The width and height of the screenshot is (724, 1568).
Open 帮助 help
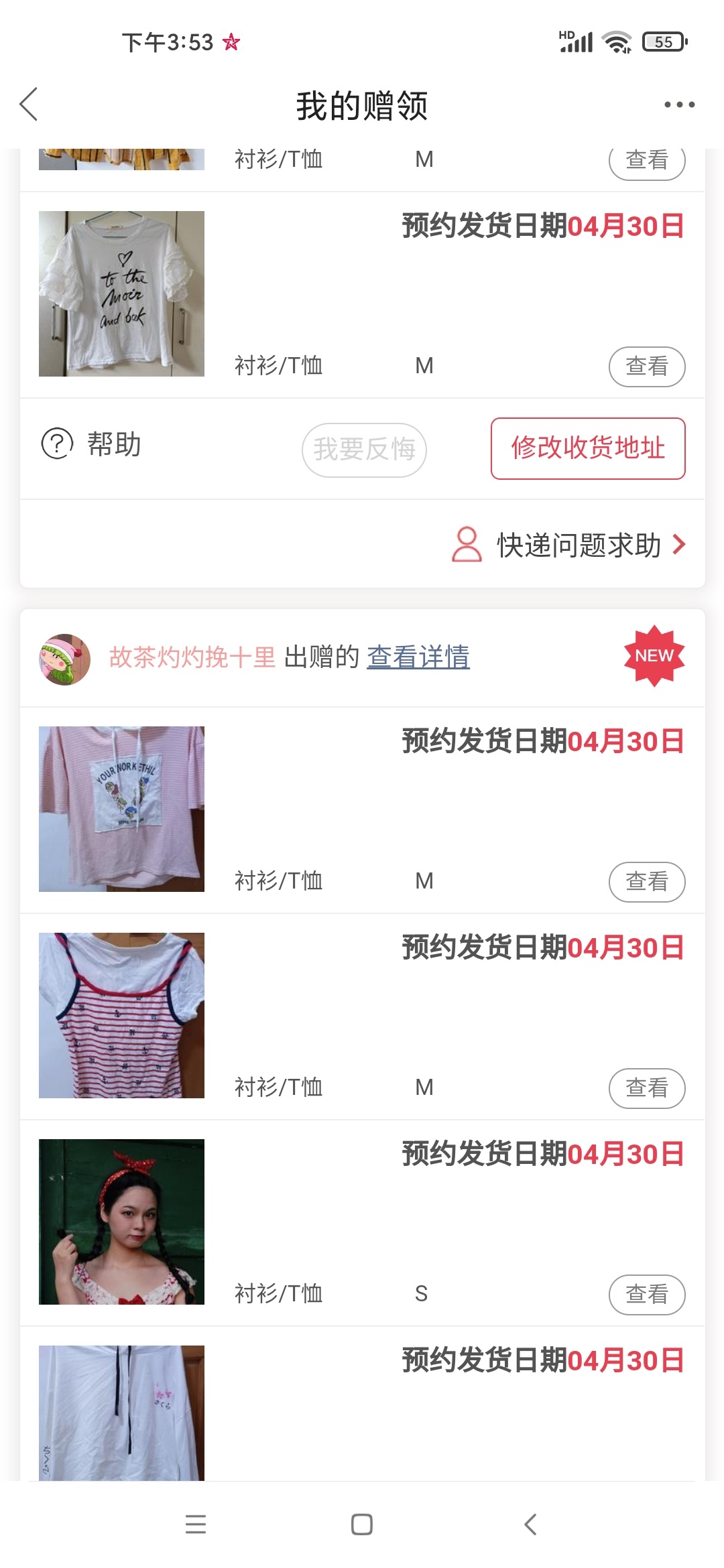[92, 444]
